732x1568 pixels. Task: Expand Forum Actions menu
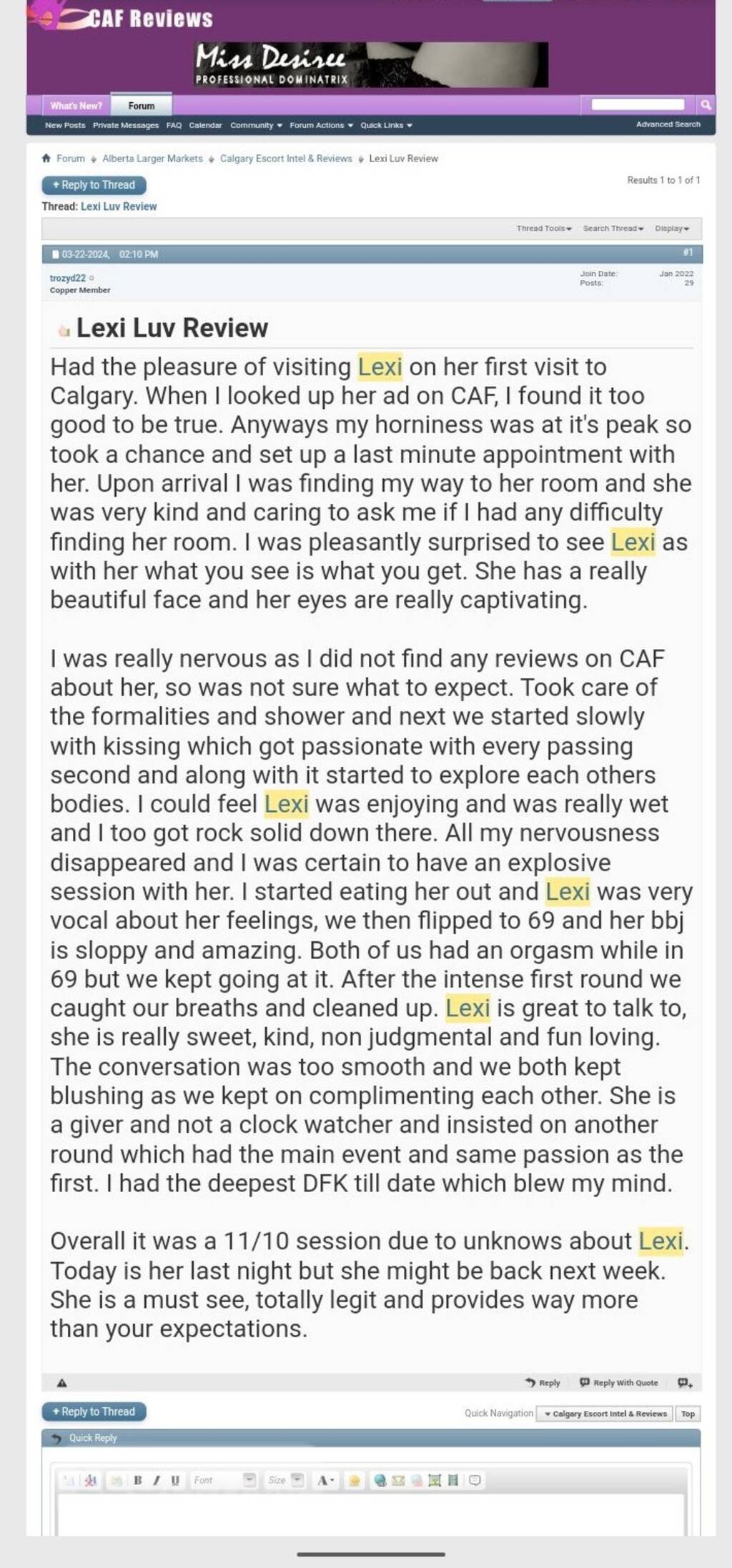click(321, 125)
